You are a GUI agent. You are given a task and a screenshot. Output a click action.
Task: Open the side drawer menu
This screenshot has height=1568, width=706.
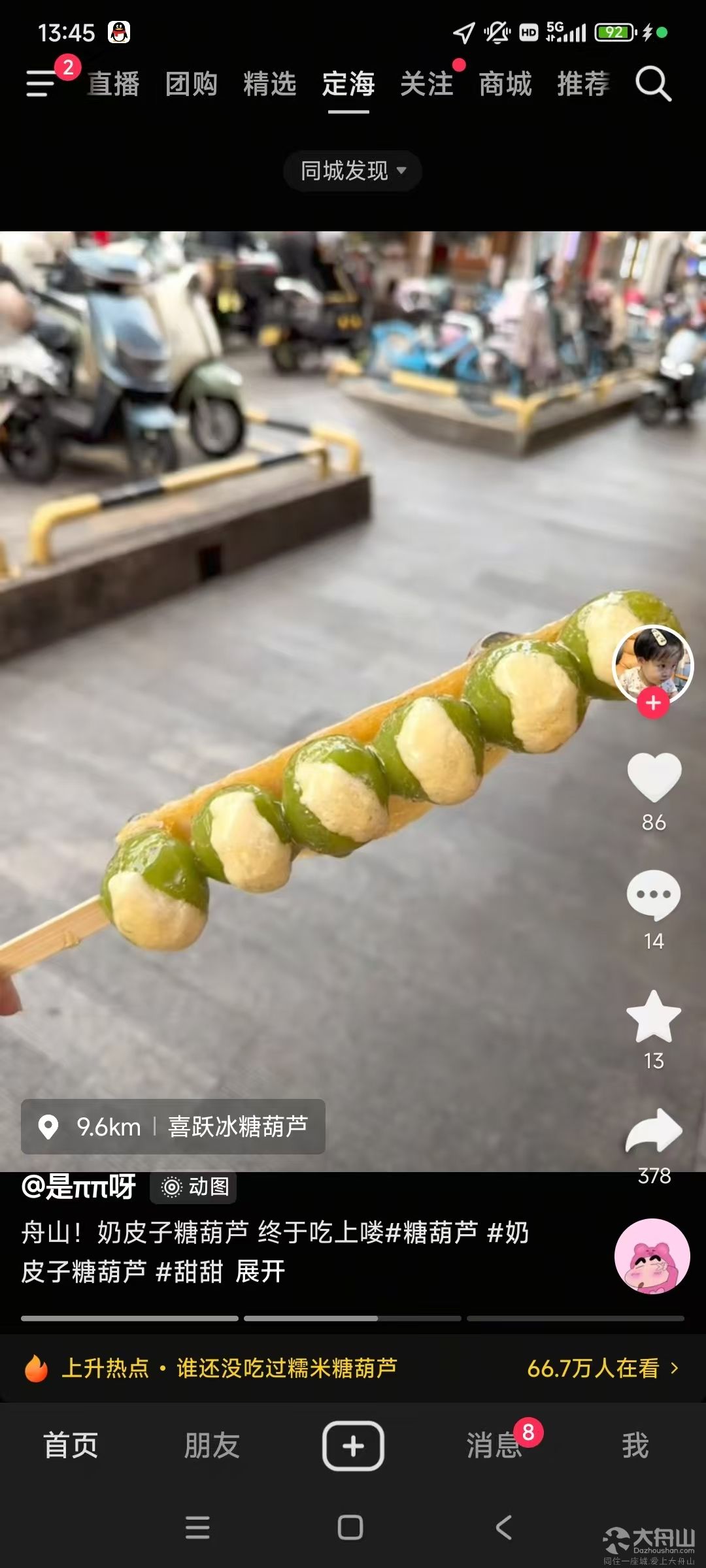(41, 84)
